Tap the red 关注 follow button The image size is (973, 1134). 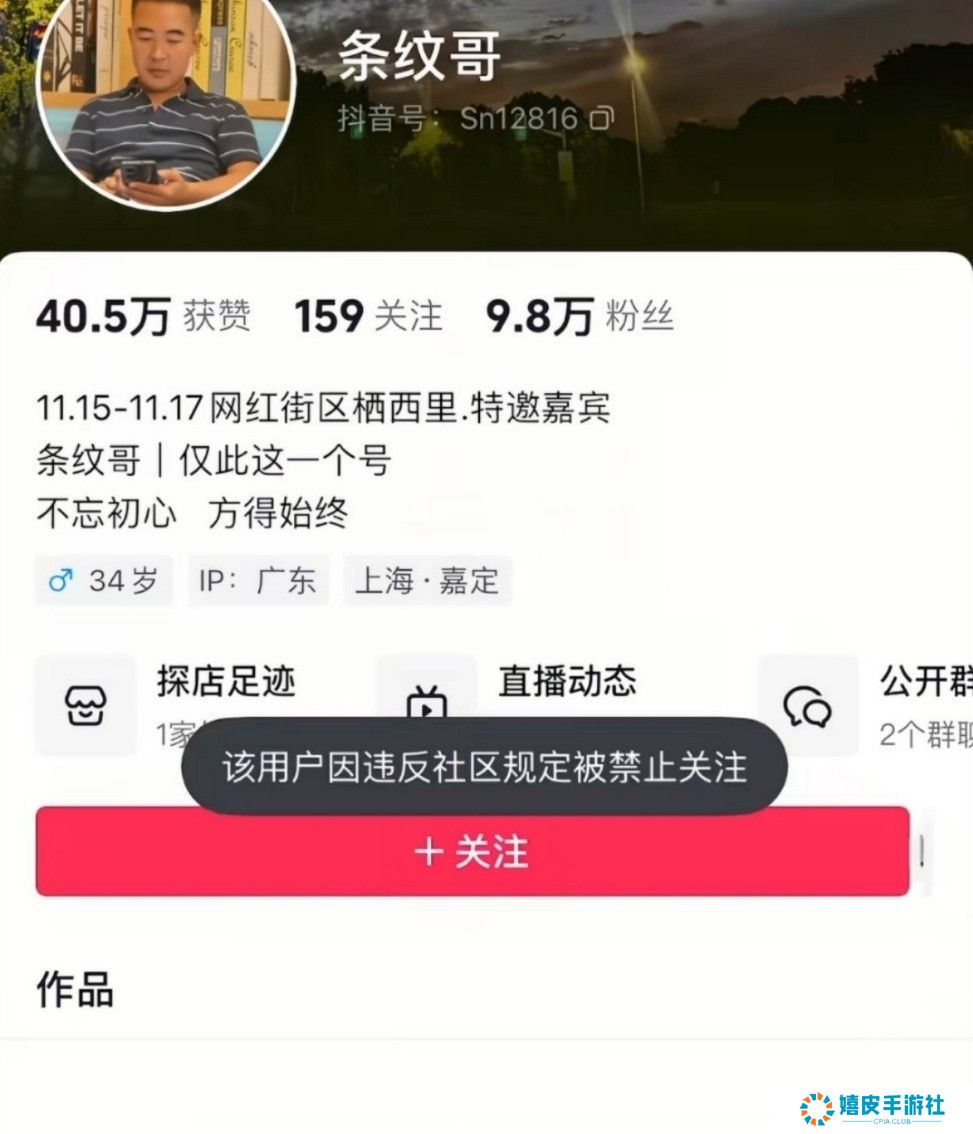pos(472,852)
